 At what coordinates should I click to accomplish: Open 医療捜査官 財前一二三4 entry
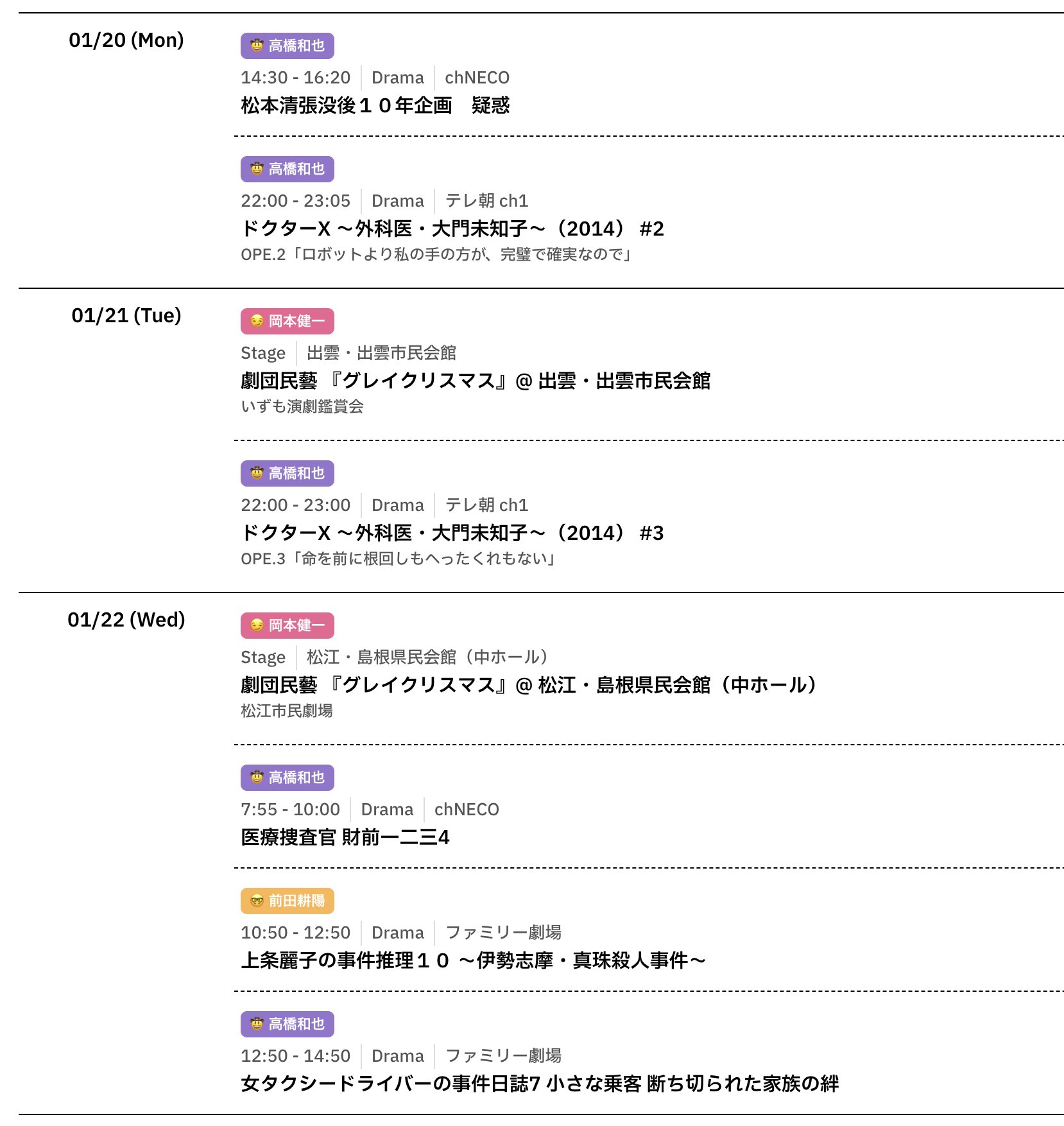345,837
